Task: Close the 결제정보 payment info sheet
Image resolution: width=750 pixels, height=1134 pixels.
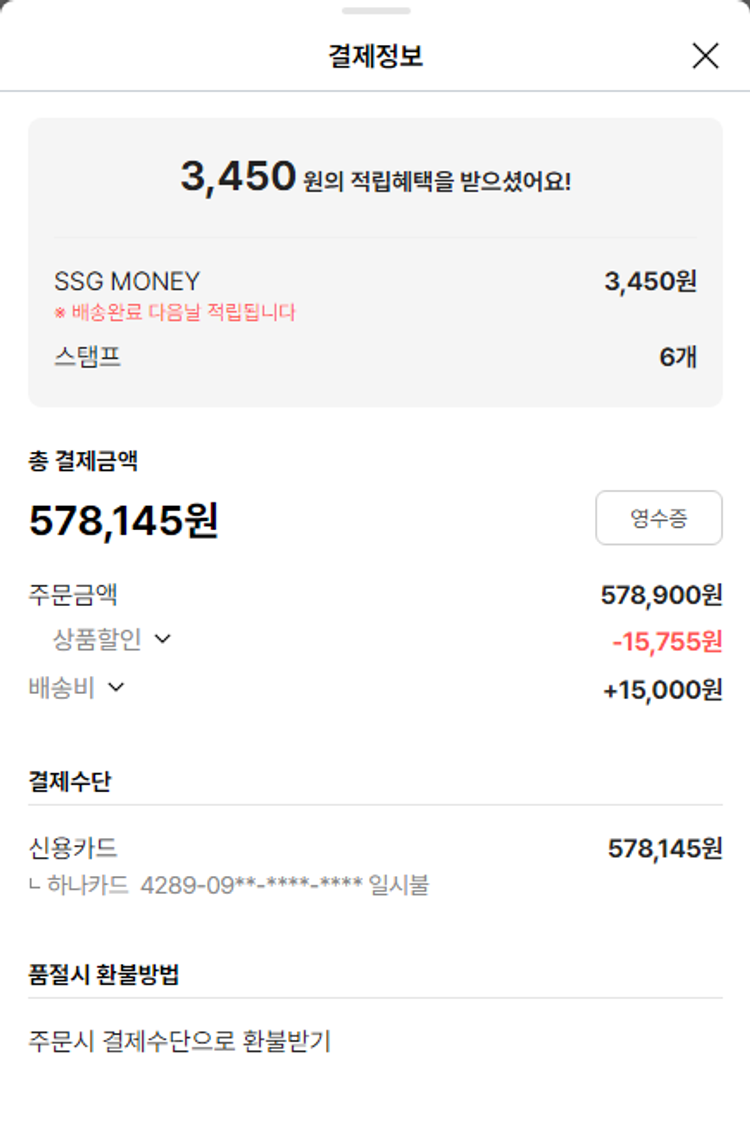Action: pos(705,56)
